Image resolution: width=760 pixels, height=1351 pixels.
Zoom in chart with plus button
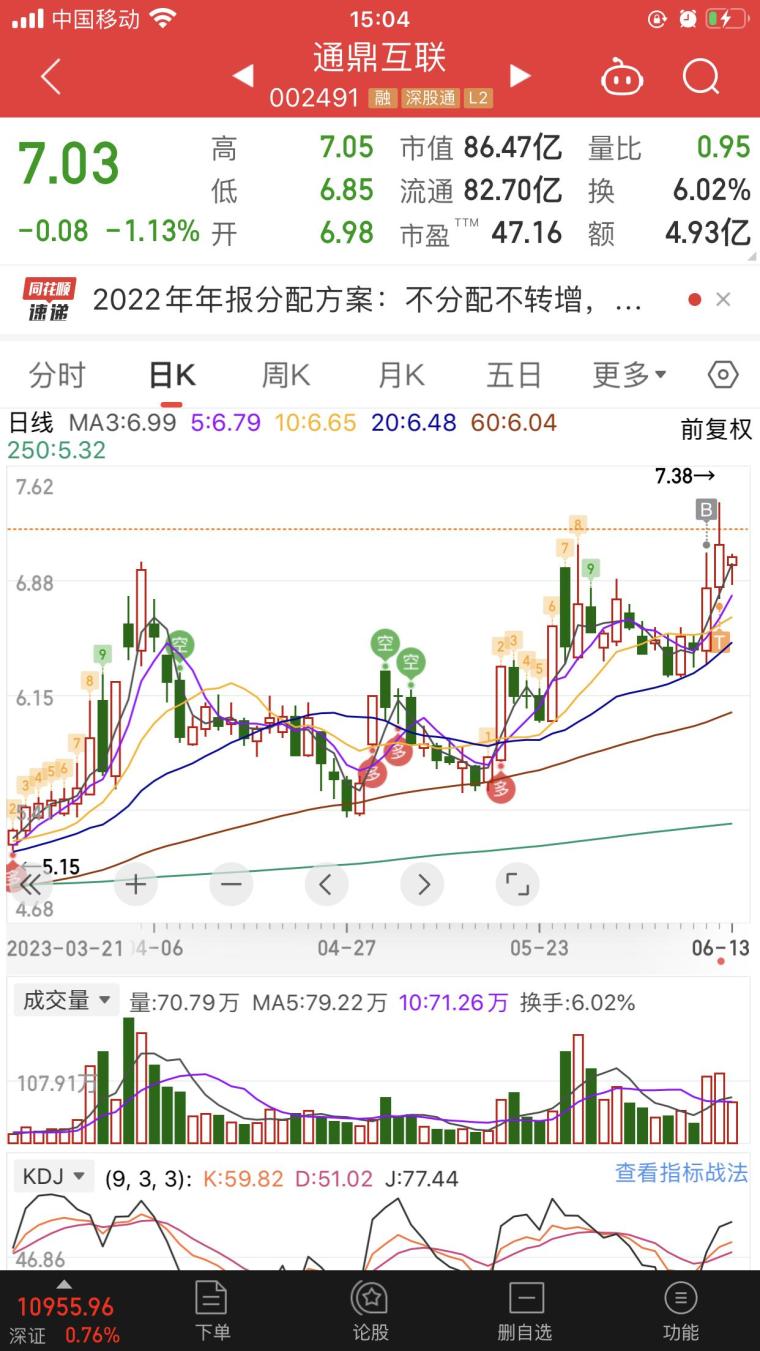point(136,884)
